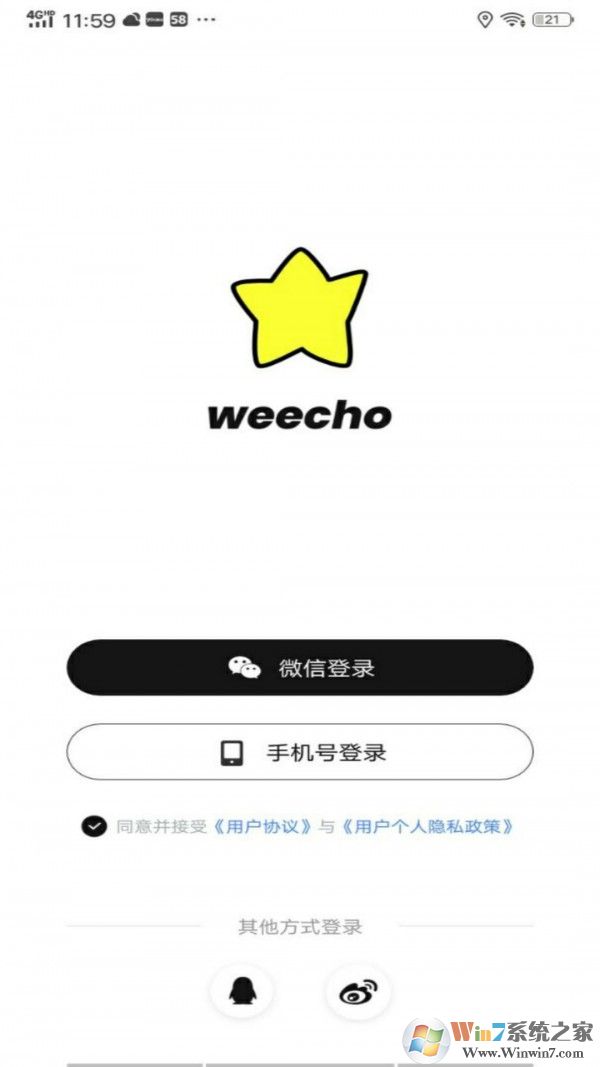Screen dimensions: 600x1067
Task: Uncheck the agreement consent checkbox
Action: tap(94, 827)
